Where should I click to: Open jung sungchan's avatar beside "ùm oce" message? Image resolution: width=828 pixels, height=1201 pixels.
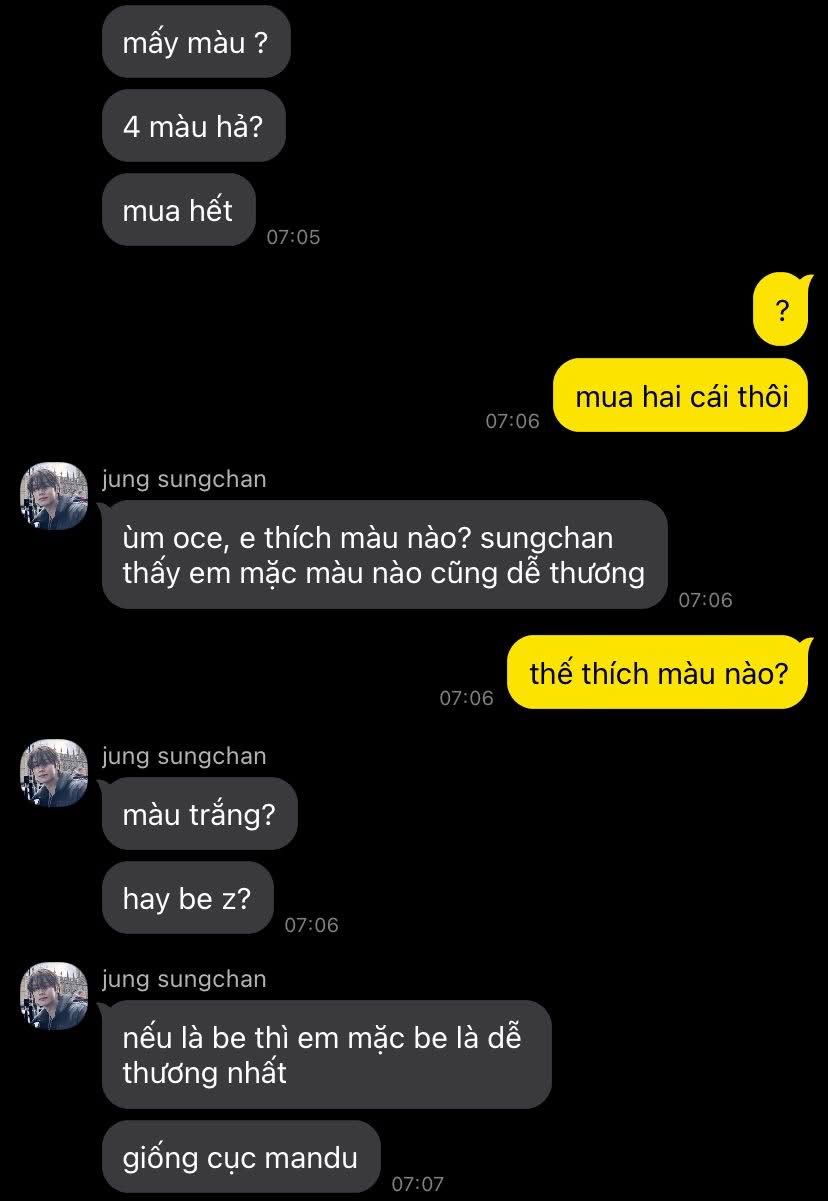54,496
